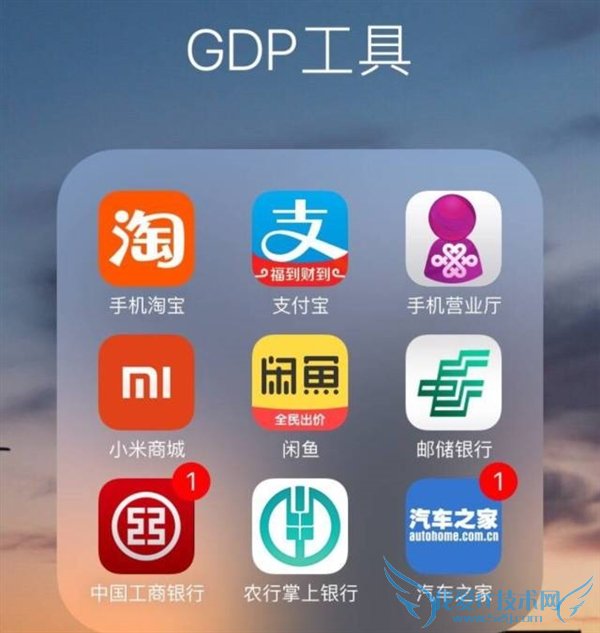Open the 汽车之家 app
The width and height of the screenshot is (600, 633).
point(452,526)
